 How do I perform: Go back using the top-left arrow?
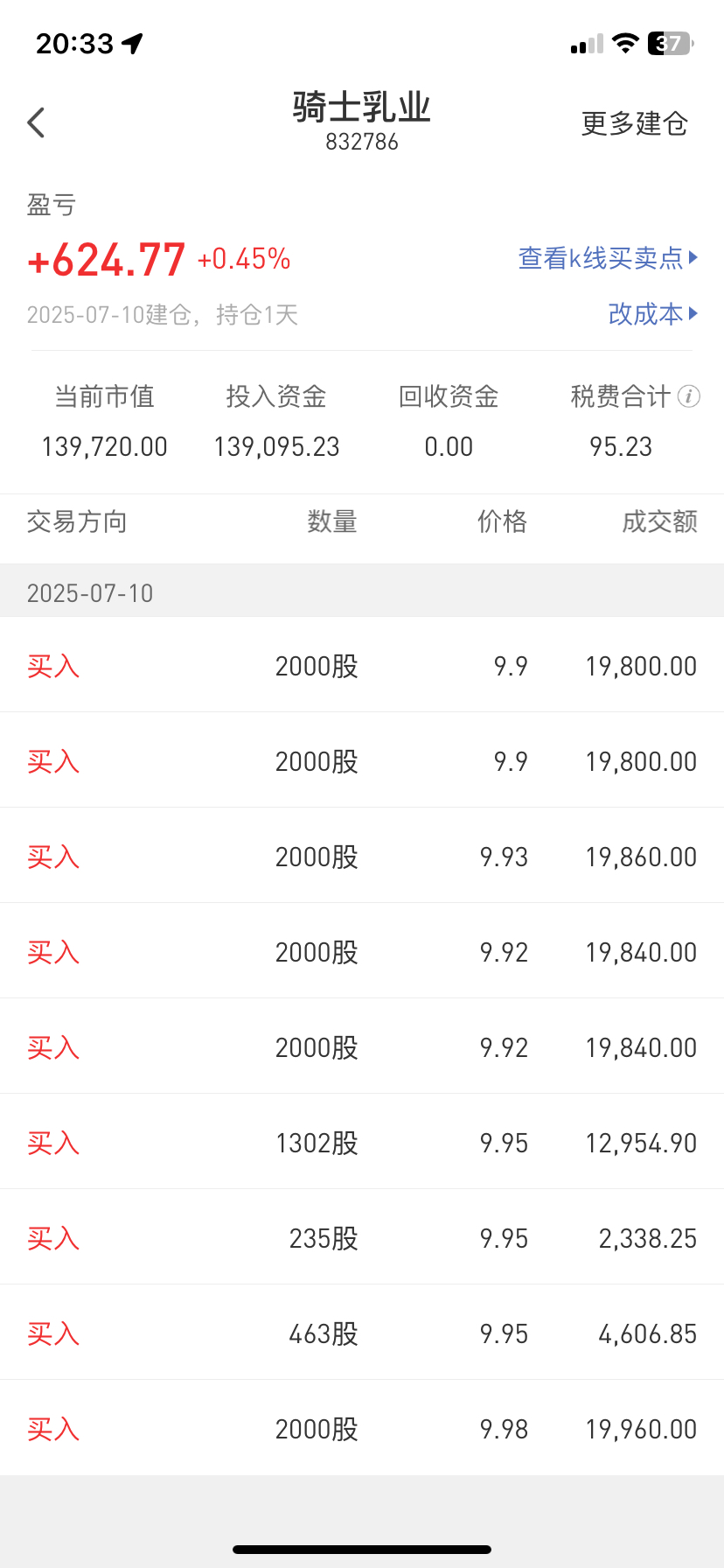(x=36, y=122)
